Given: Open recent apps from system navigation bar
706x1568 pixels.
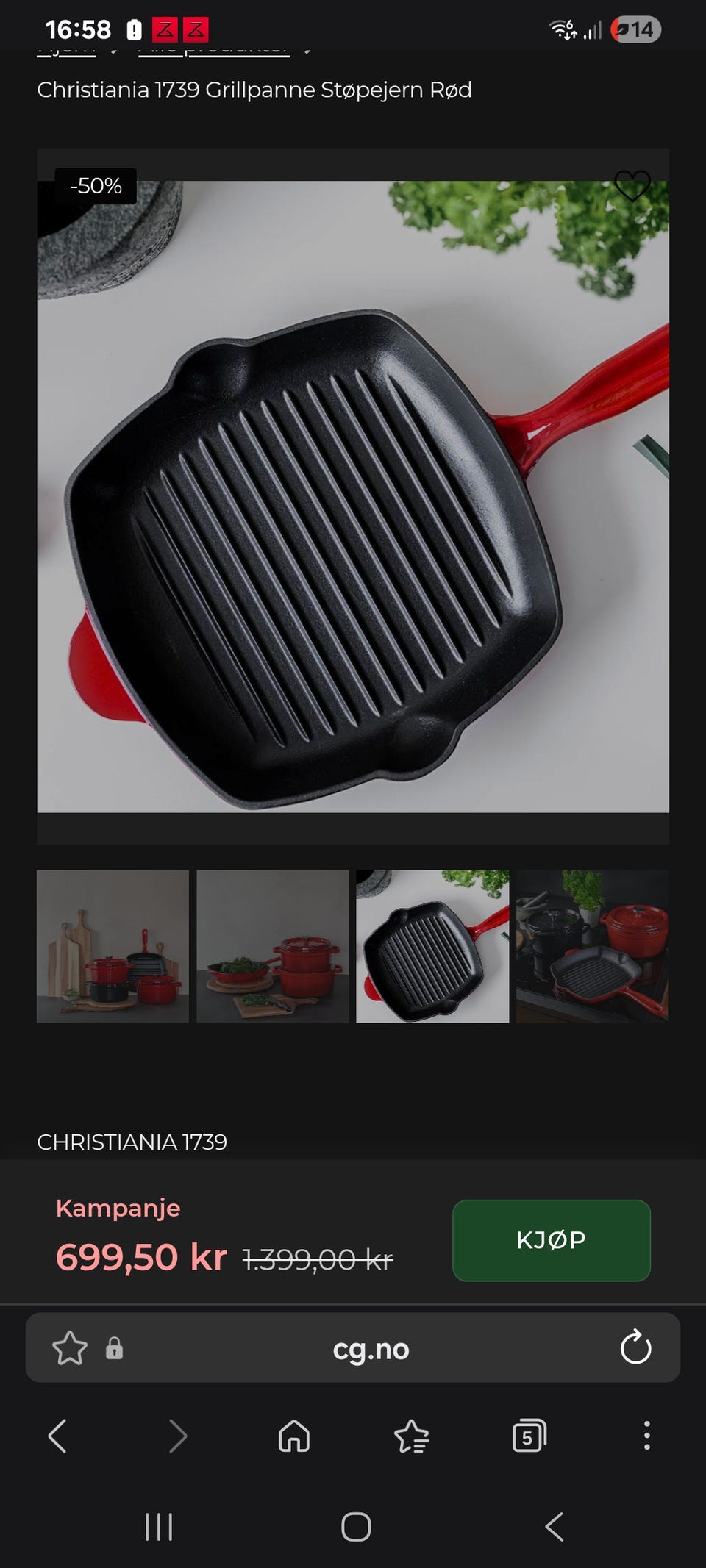Looking at the screenshot, I should (159, 1527).
